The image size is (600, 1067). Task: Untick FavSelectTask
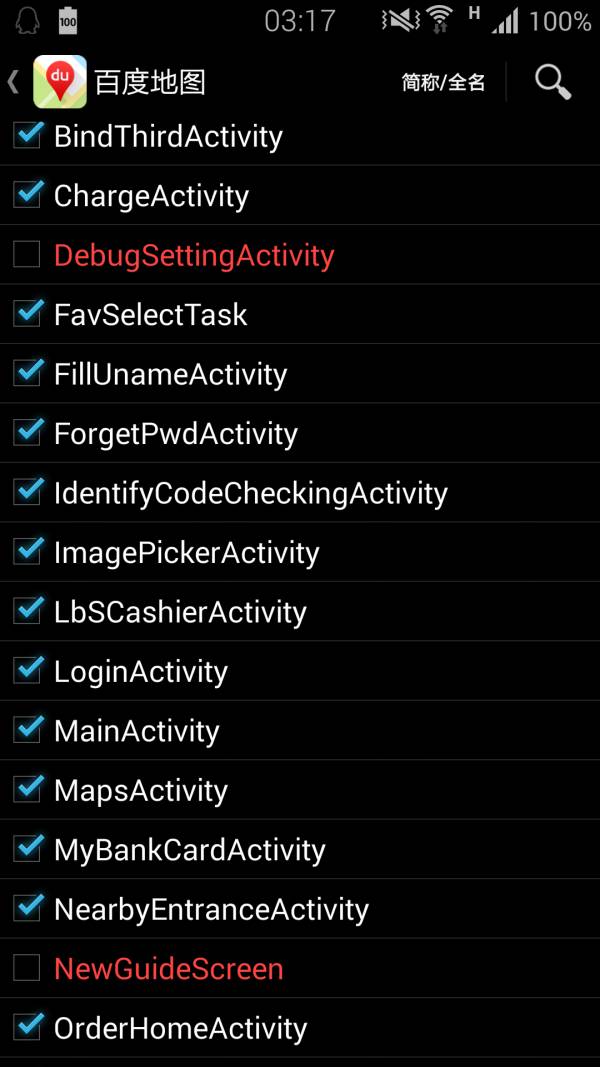click(x=27, y=314)
